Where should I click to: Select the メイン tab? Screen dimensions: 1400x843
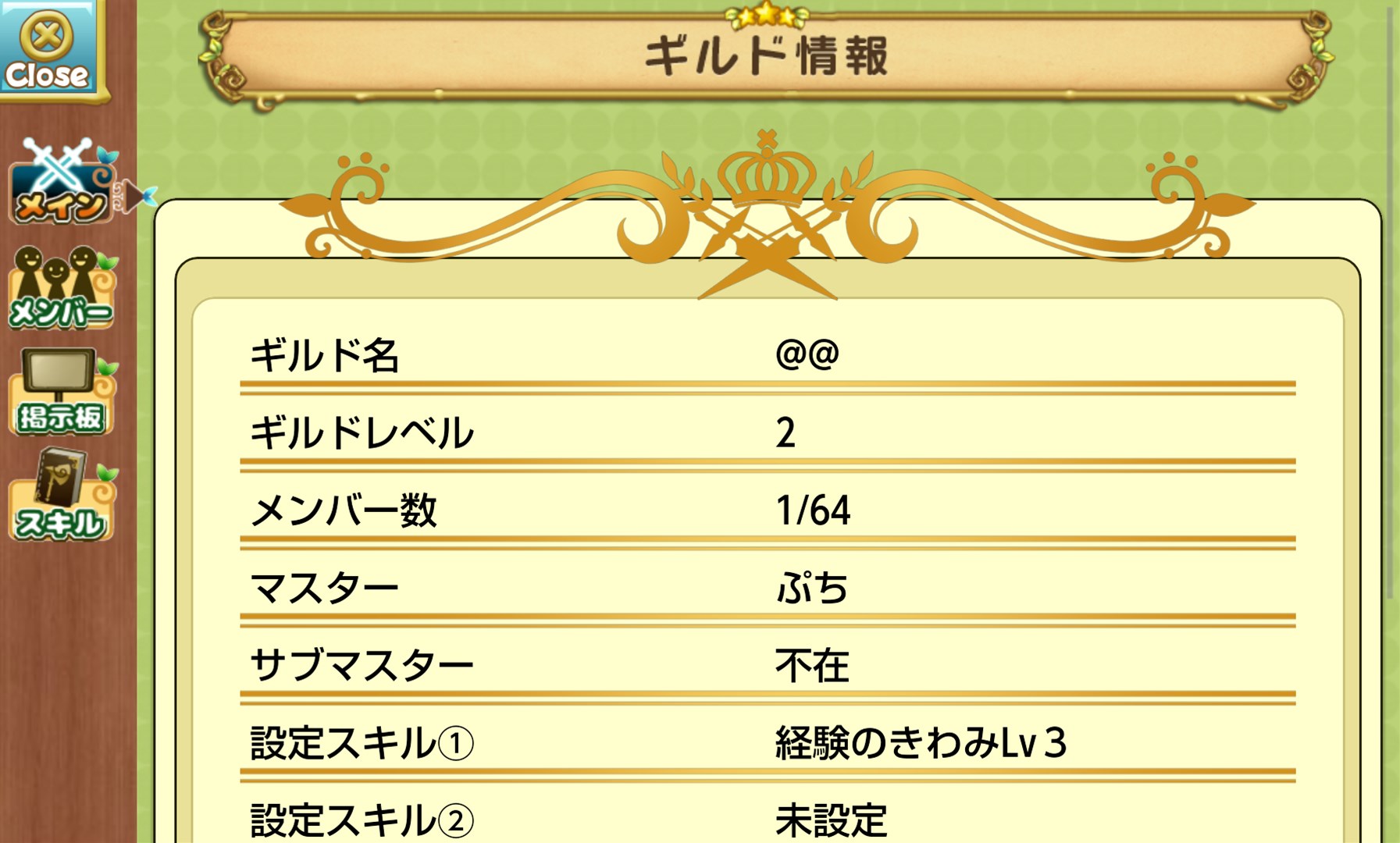pos(62,181)
